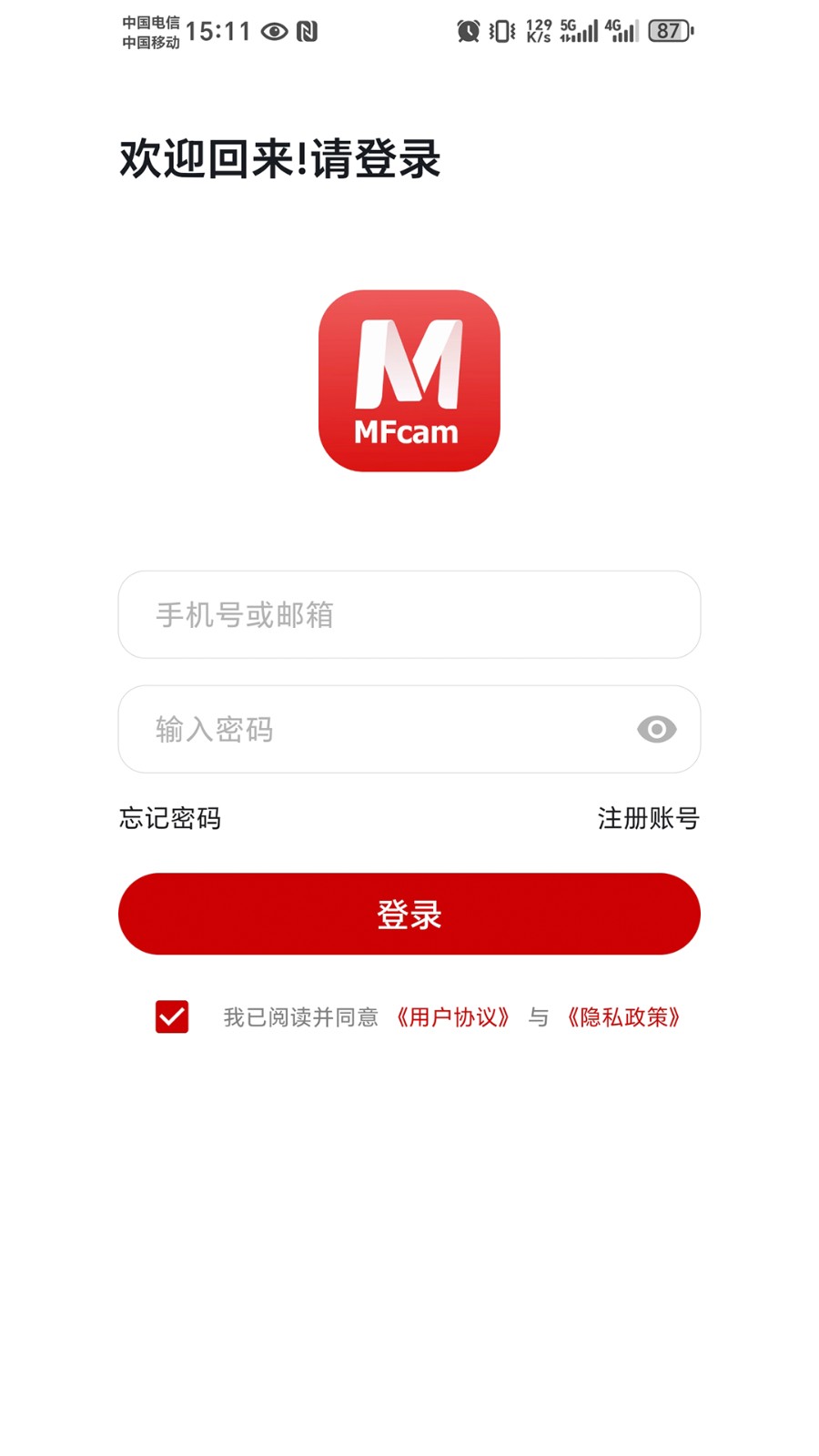Click the 欢迎回来!请登录 welcome heading

(x=278, y=157)
